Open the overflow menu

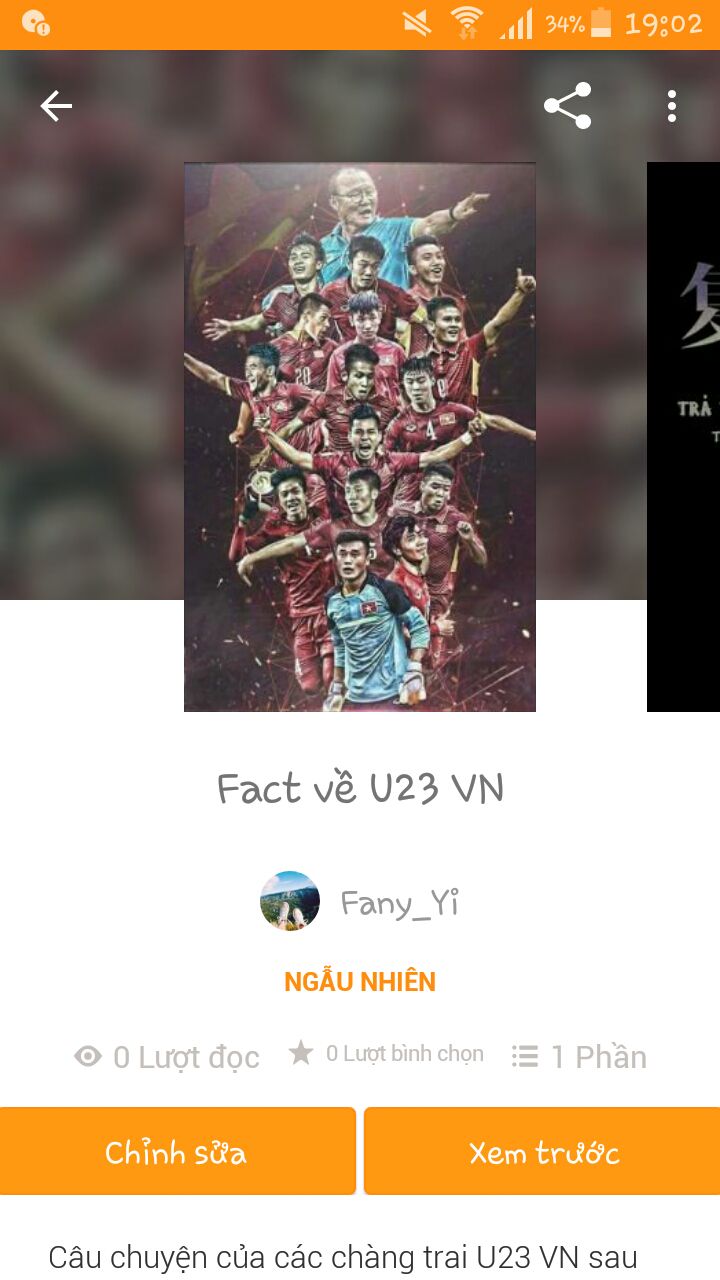[x=672, y=106]
